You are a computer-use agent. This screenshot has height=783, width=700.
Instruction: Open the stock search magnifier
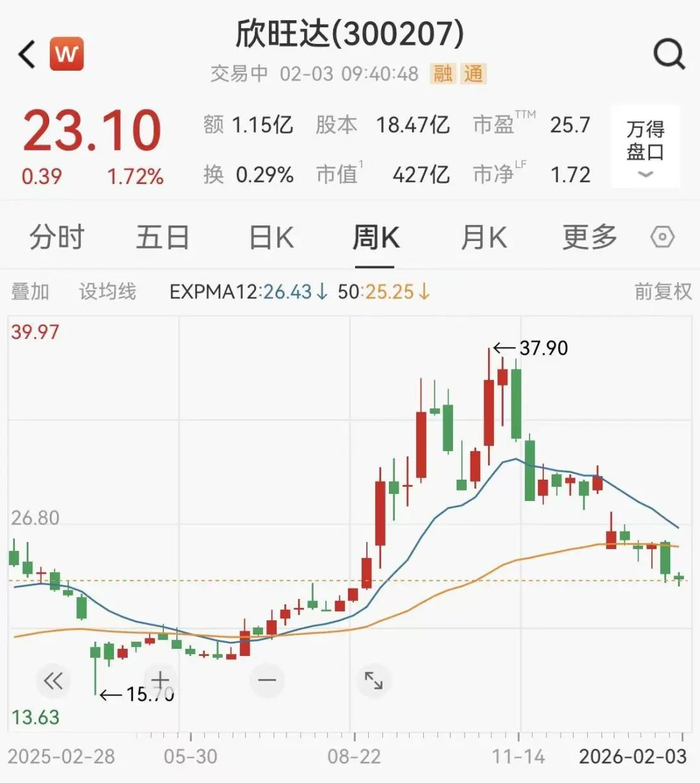[x=667, y=54]
